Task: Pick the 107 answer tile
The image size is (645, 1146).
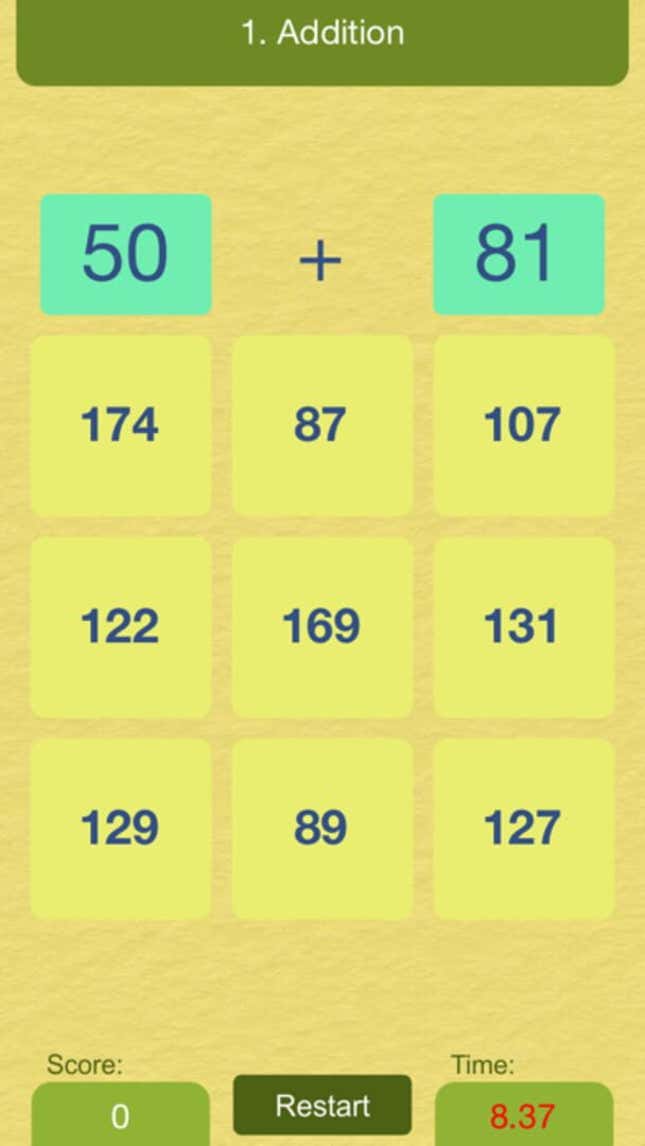Action: tap(524, 425)
